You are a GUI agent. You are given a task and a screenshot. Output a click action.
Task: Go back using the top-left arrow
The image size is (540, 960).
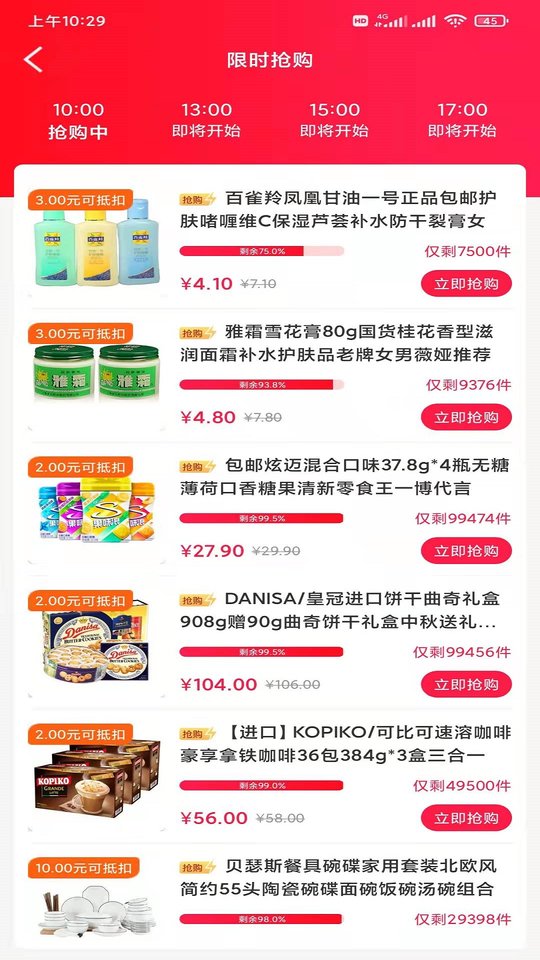34,60
